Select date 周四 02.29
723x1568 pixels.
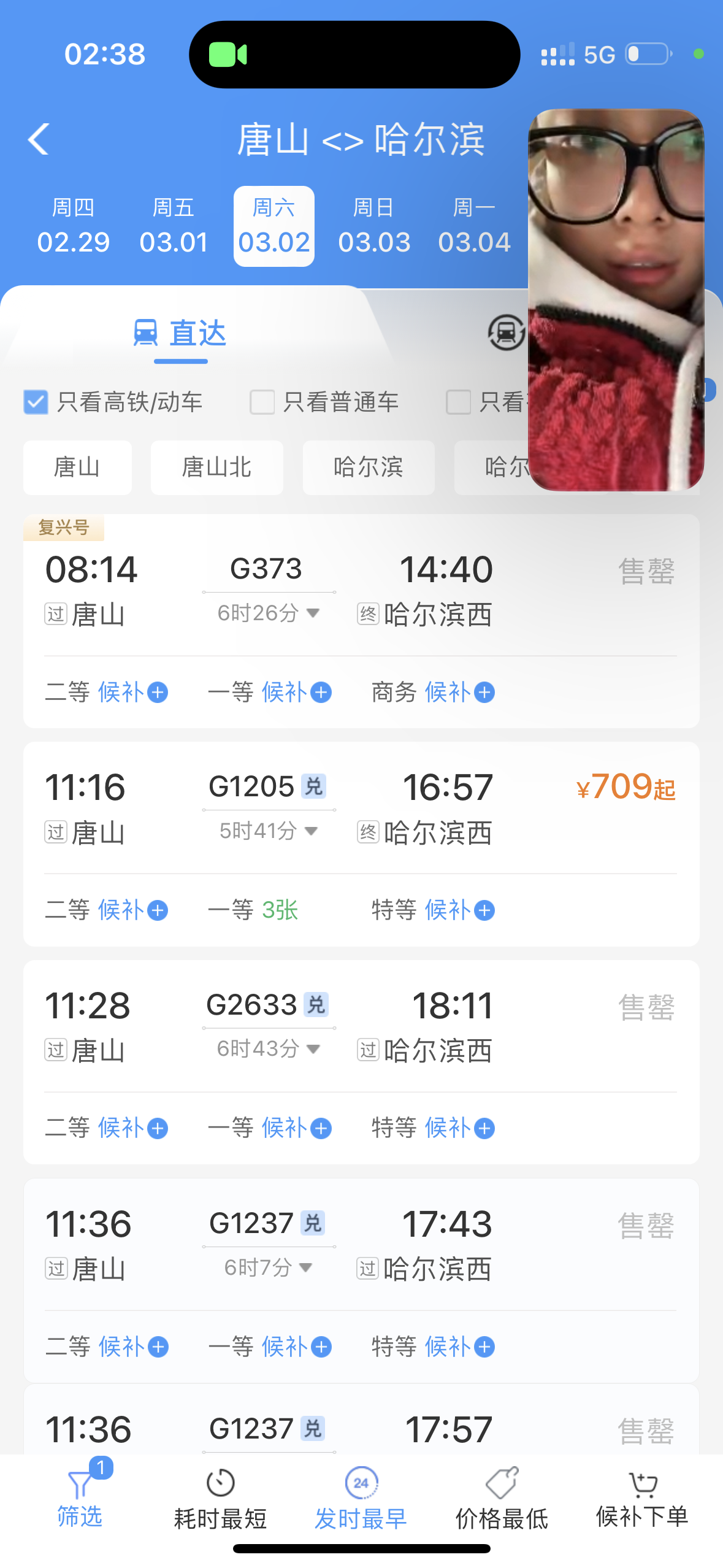click(73, 226)
